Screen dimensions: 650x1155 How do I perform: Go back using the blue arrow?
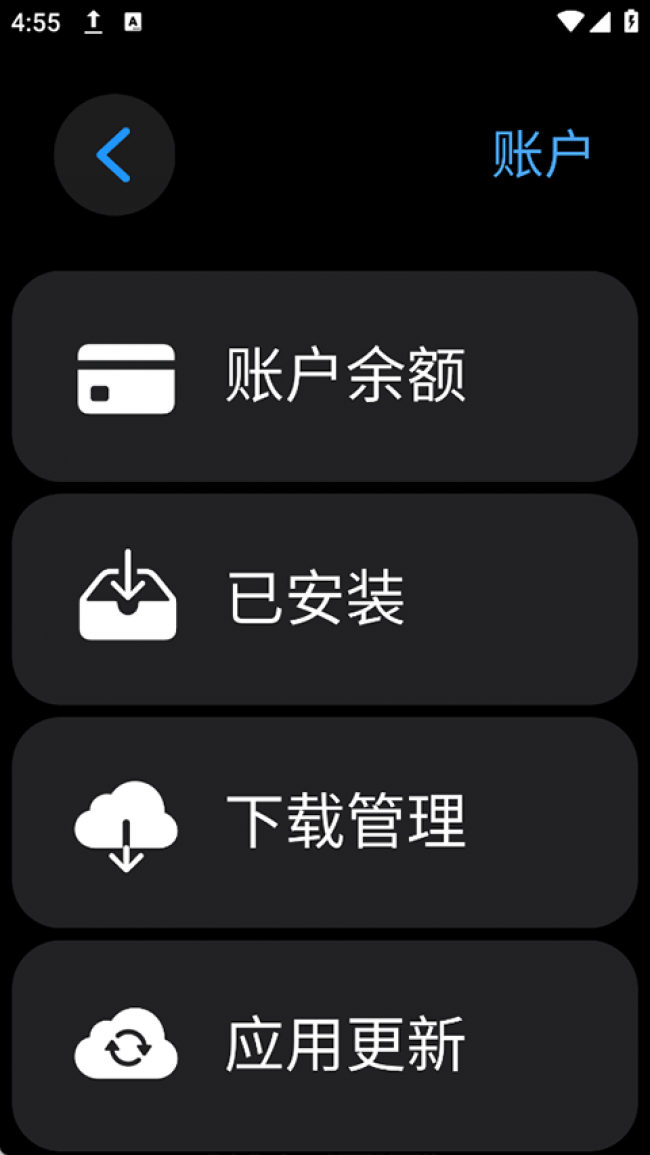(114, 155)
